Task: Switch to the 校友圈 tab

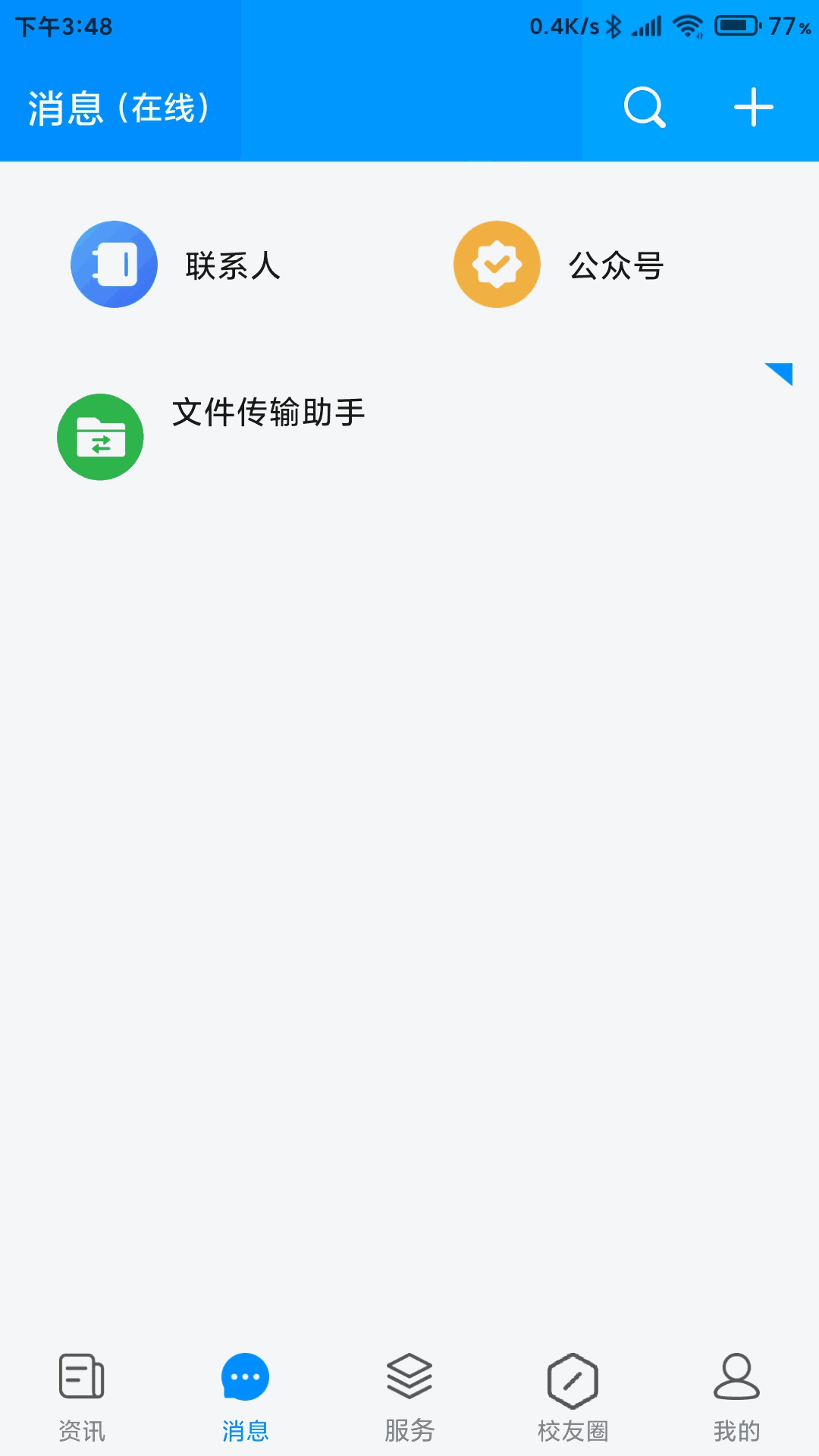Action: (573, 1397)
